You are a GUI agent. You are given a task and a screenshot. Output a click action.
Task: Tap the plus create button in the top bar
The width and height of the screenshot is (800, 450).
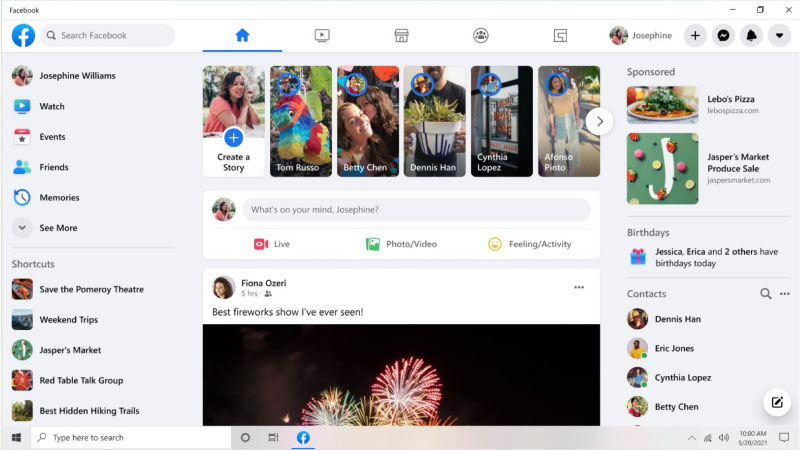(x=695, y=36)
